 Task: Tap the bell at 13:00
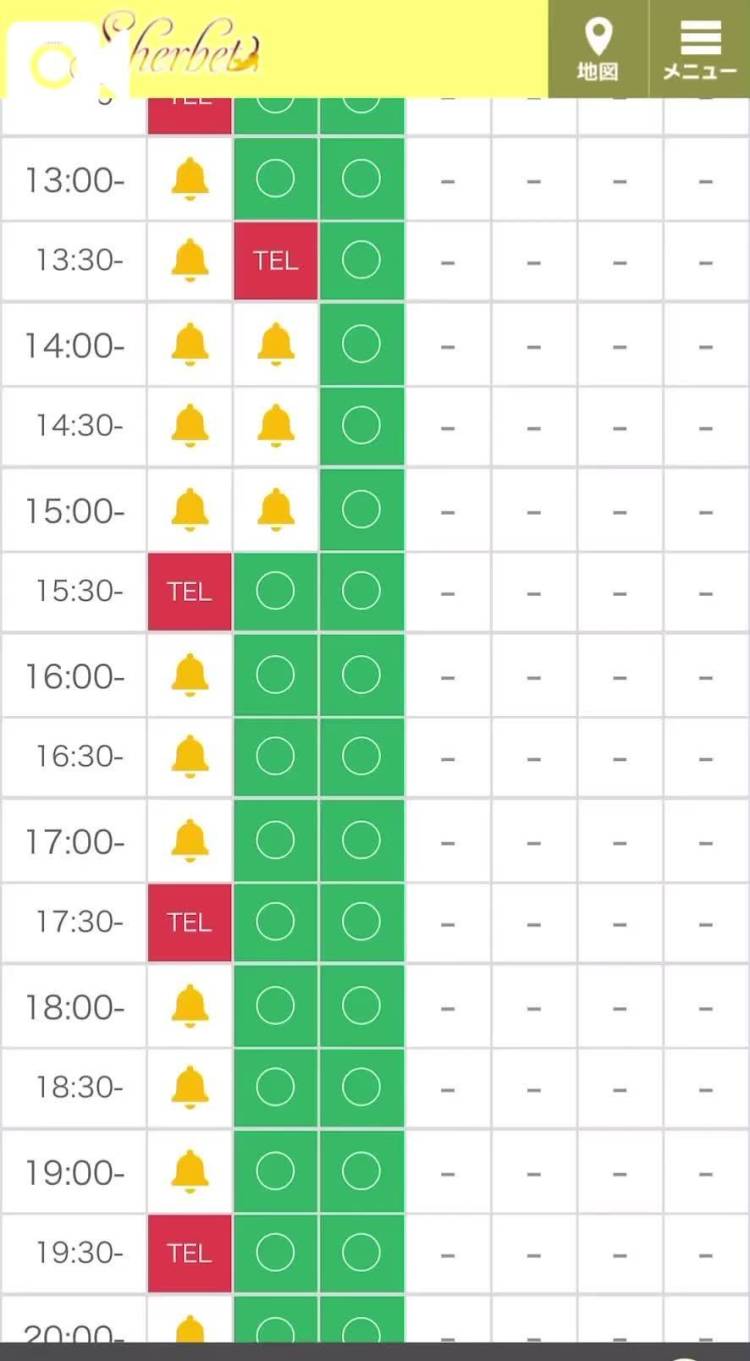[190, 179]
